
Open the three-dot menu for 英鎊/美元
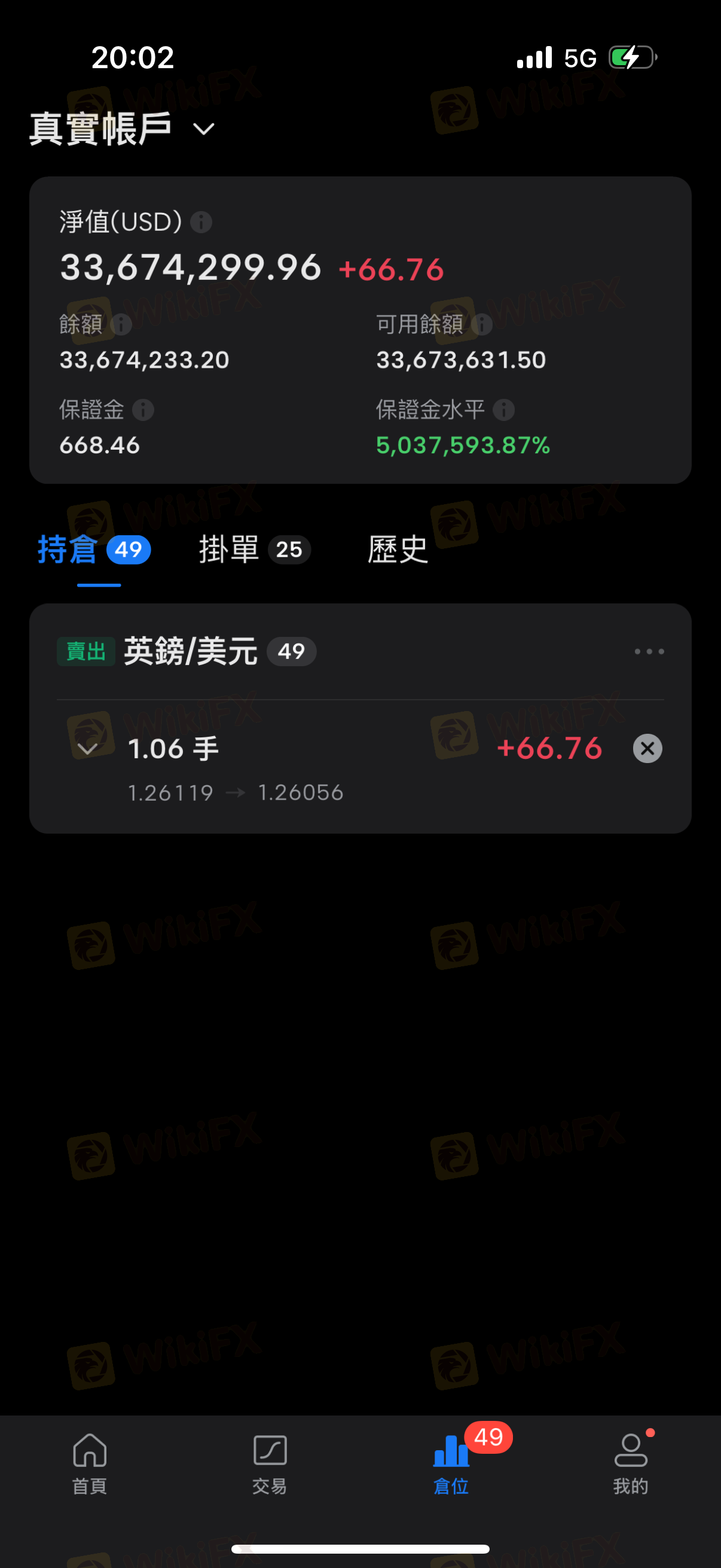tap(649, 651)
